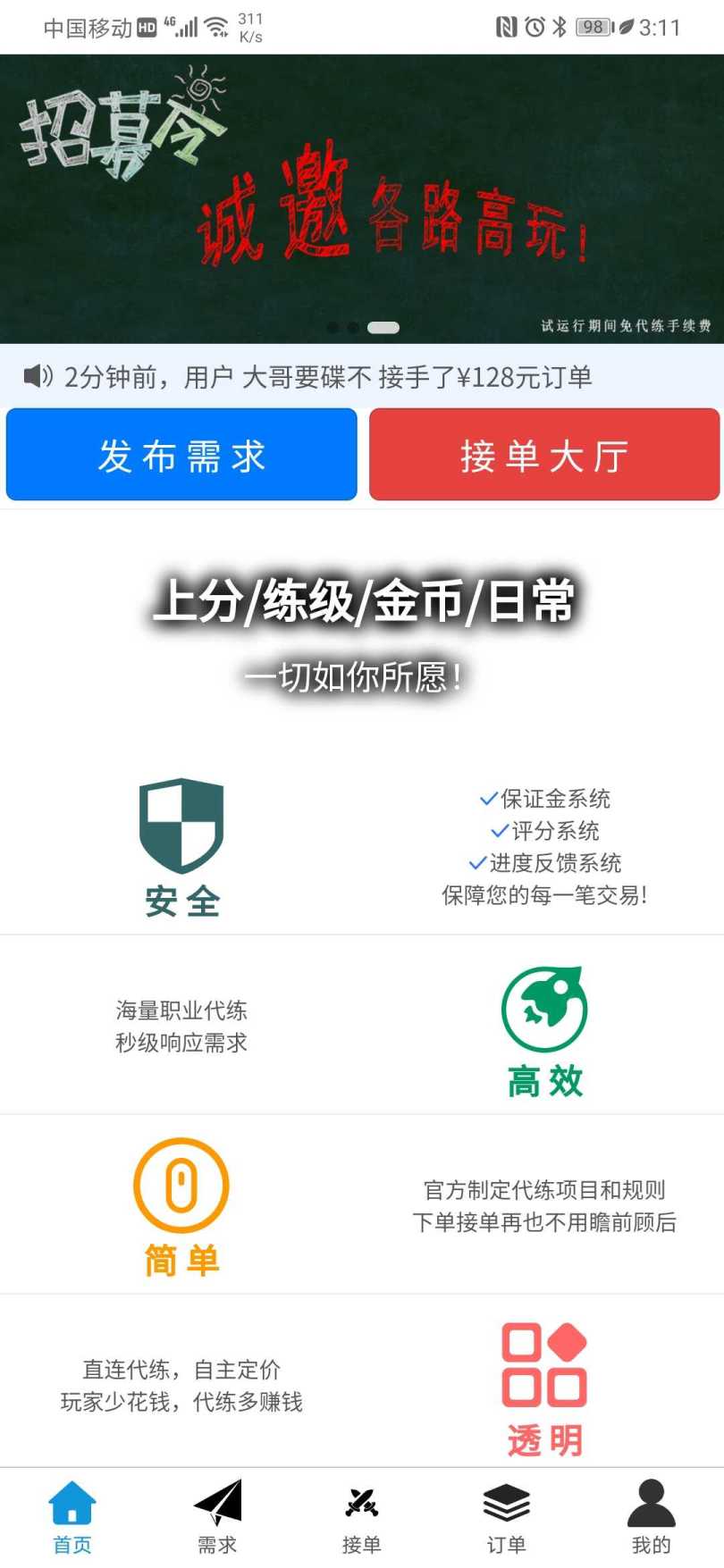Open the 订单 tab
Viewport: 724px width, 1568px height.
pyautogui.click(x=507, y=1516)
